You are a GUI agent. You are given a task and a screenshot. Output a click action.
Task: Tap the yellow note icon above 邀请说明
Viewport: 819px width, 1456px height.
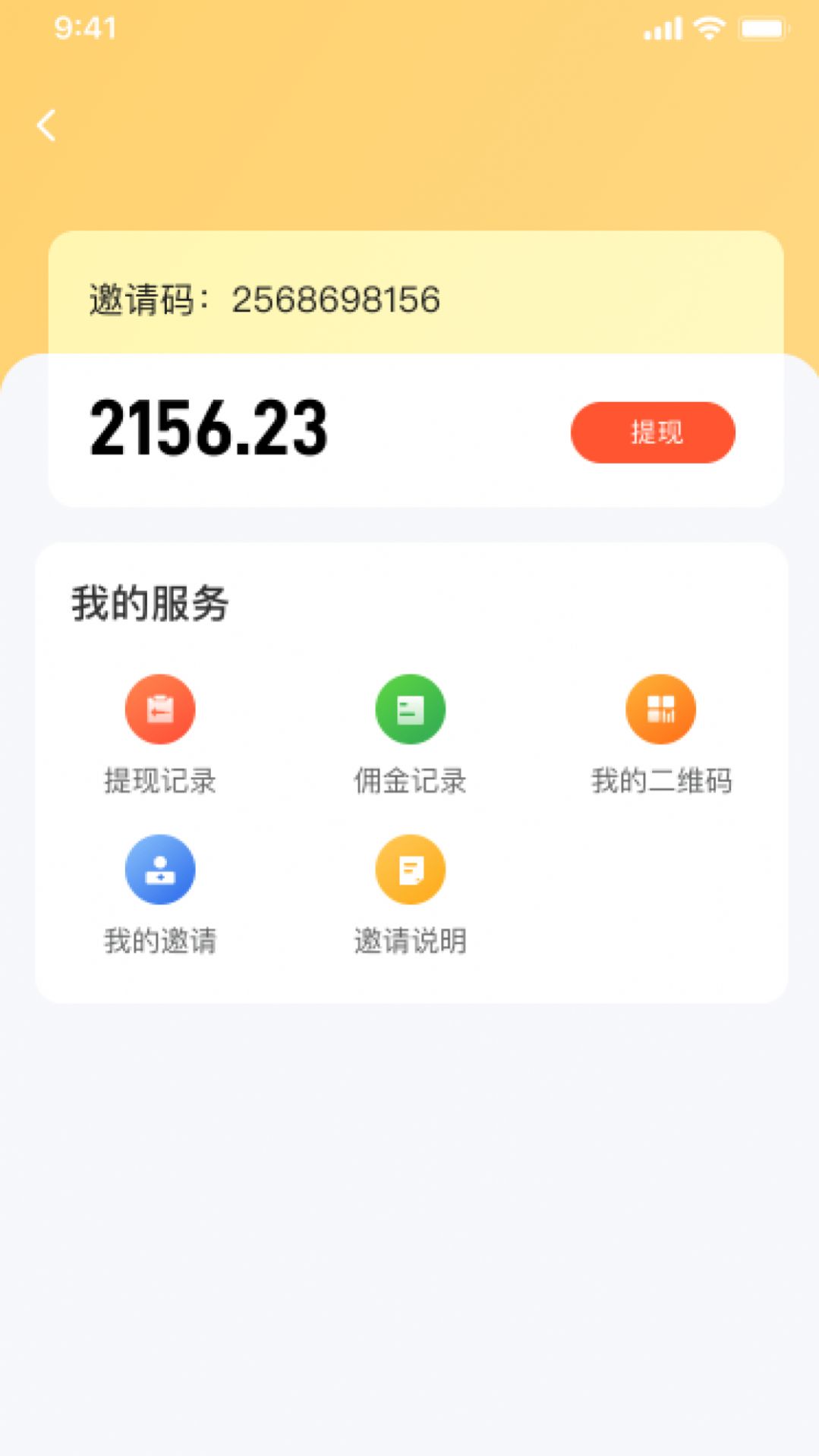click(410, 869)
